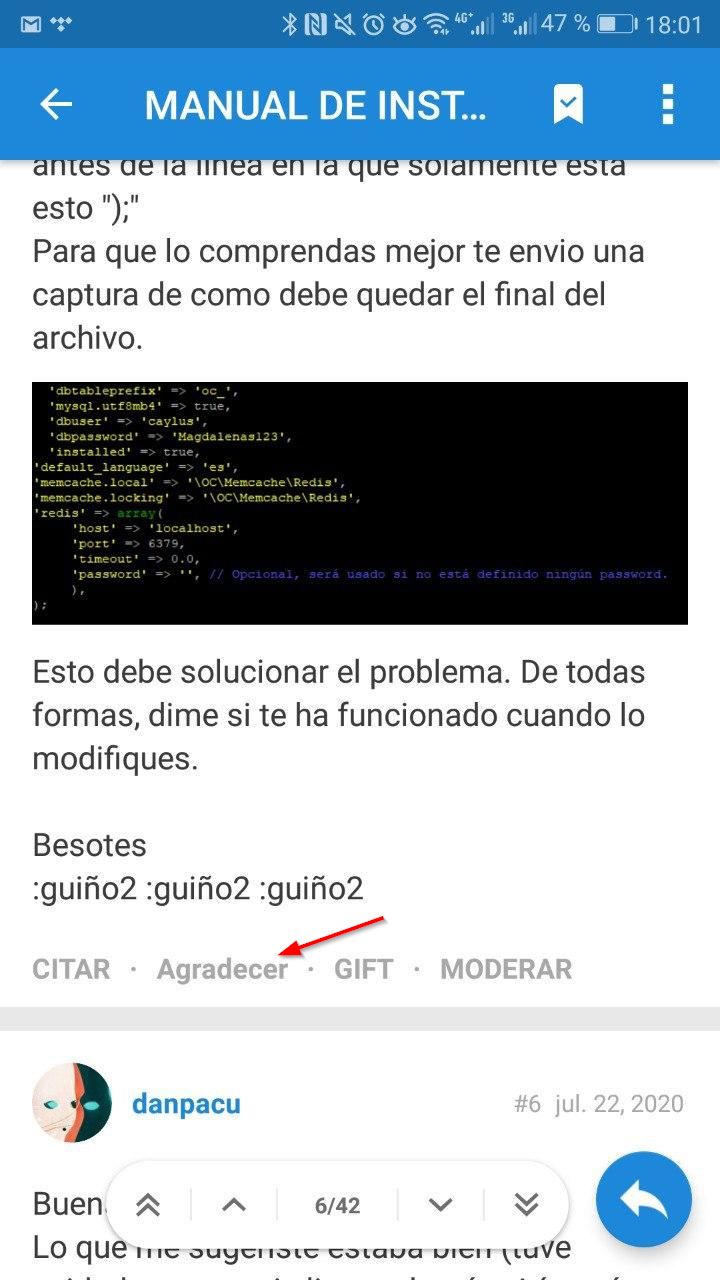Tap Agradecer to thank the author

point(222,969)
